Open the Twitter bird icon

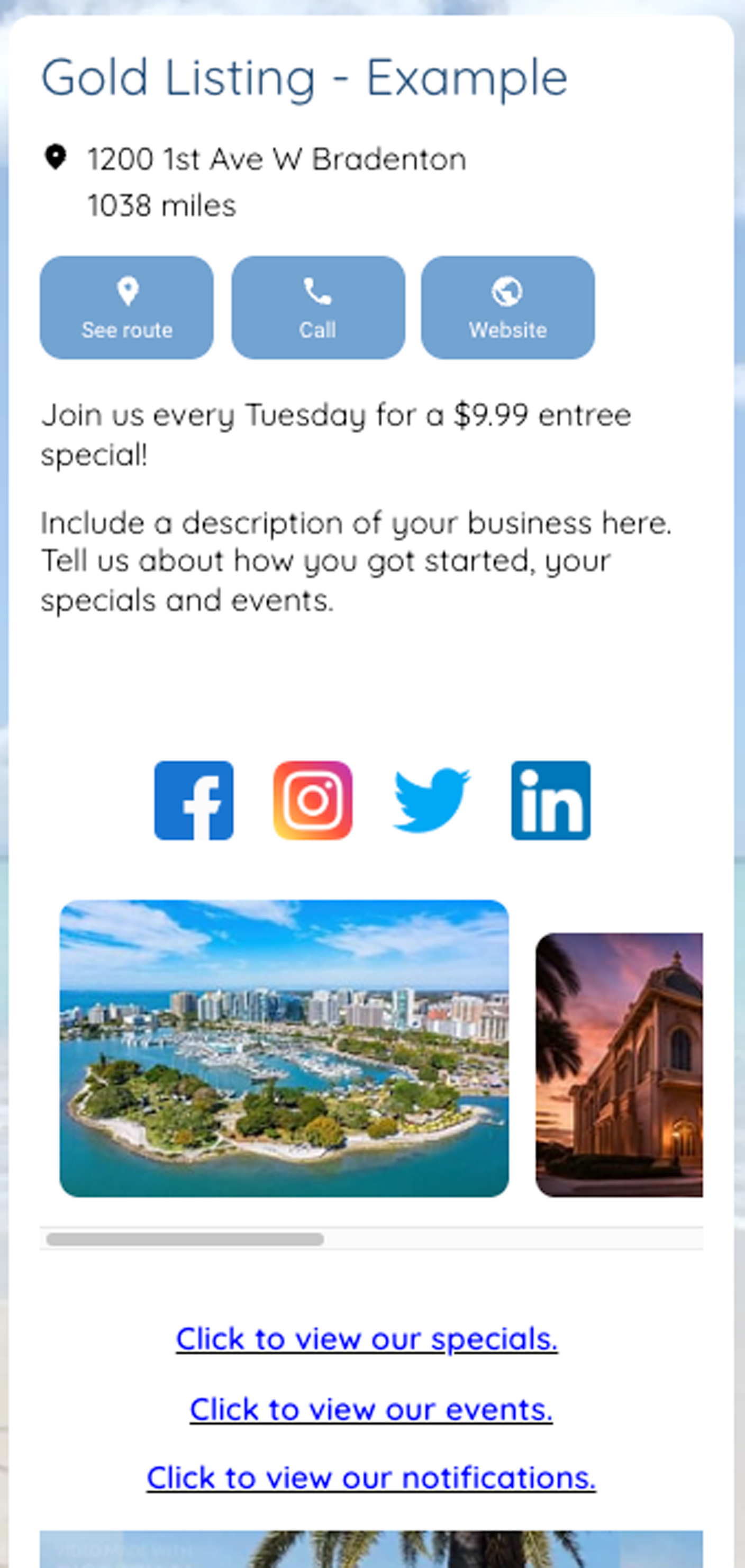(x=432, y=800)
